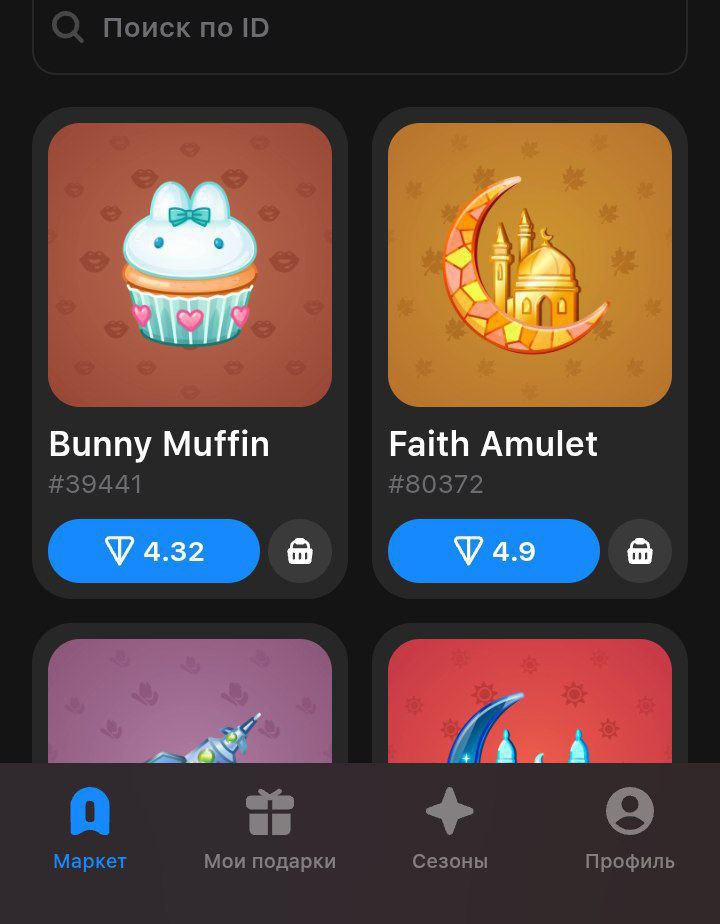720x924 pixels.
Task: Open the Bunny Muffin gift card
Action: [x=190, y=265]
